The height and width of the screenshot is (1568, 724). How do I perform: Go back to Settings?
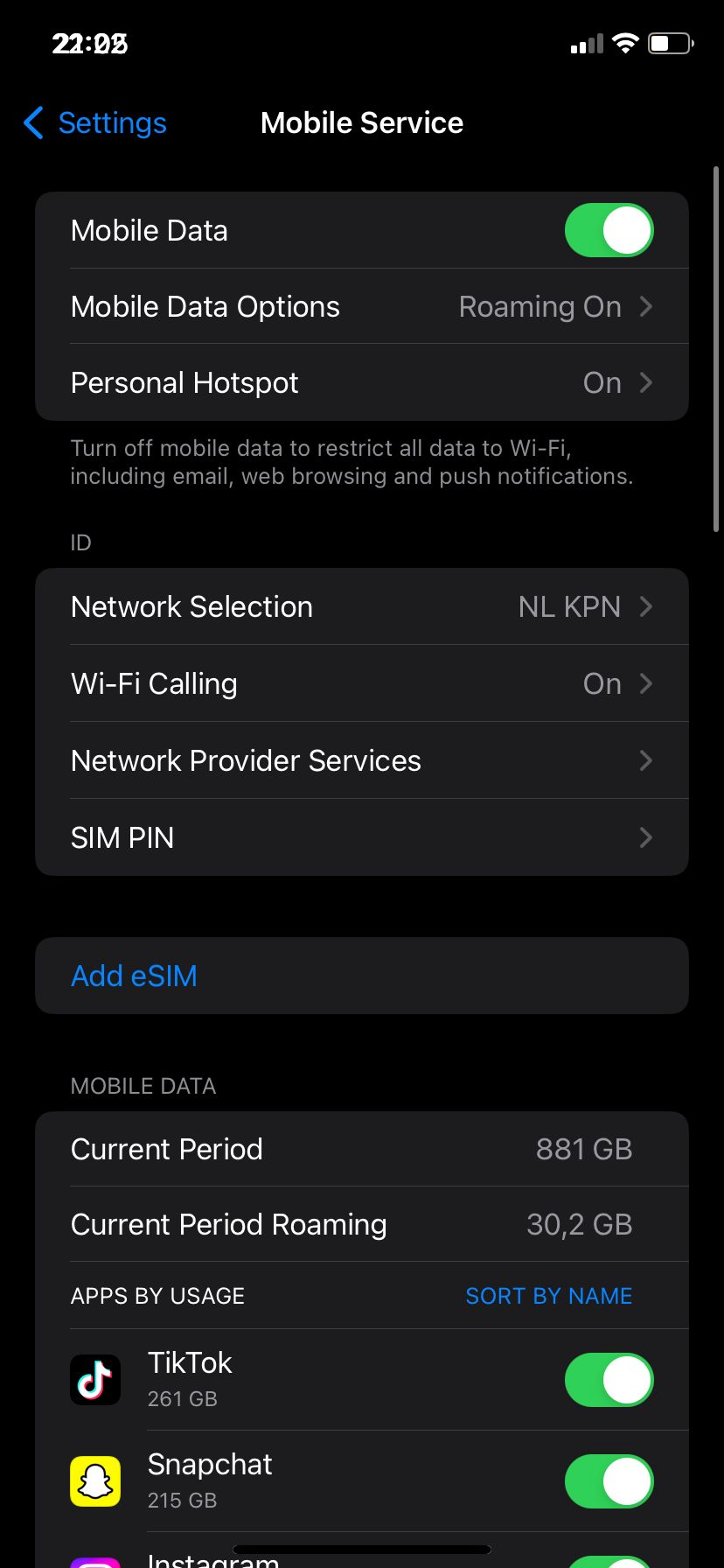click(94, 123)
